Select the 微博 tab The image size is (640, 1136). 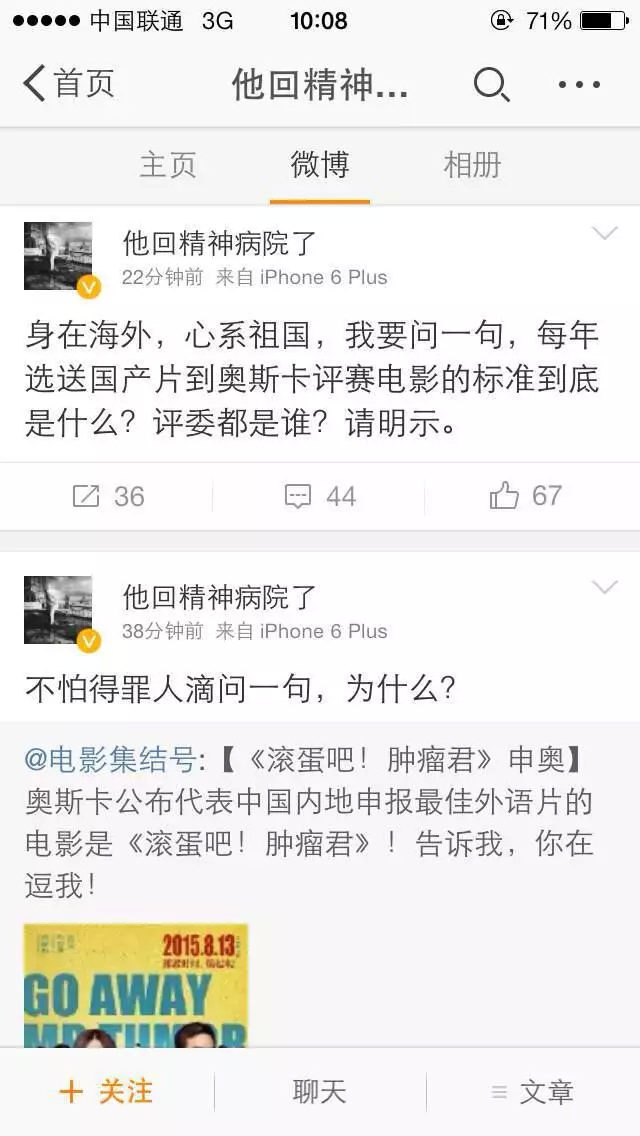(x=320, y=165)
